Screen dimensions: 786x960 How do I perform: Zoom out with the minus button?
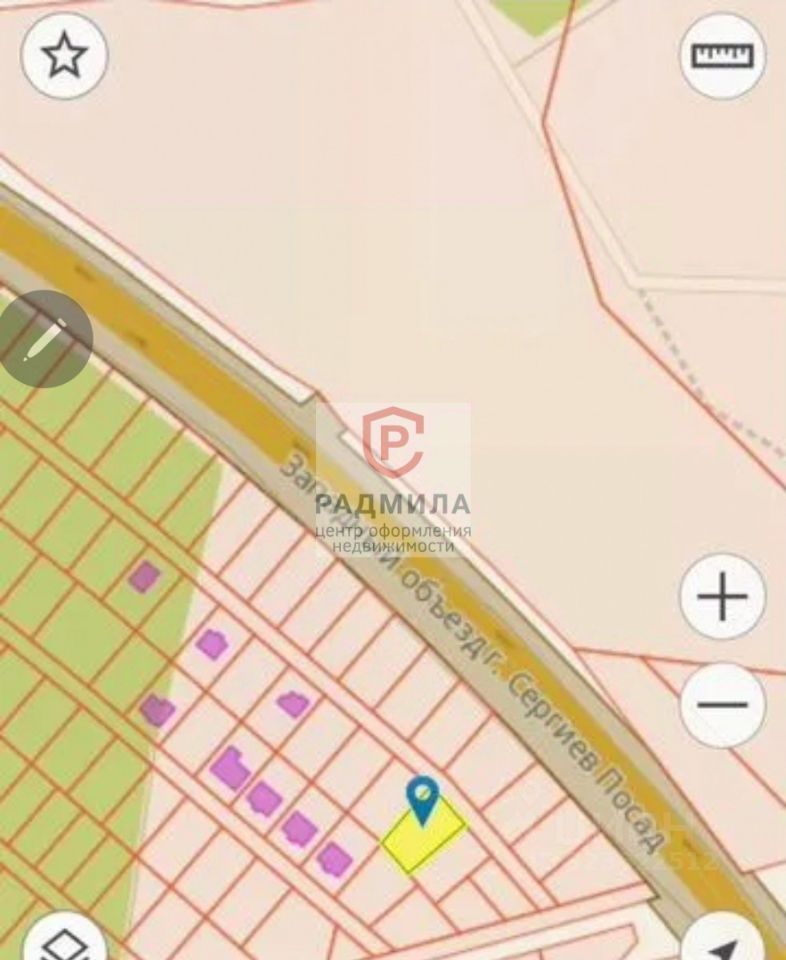pos(722,704)
